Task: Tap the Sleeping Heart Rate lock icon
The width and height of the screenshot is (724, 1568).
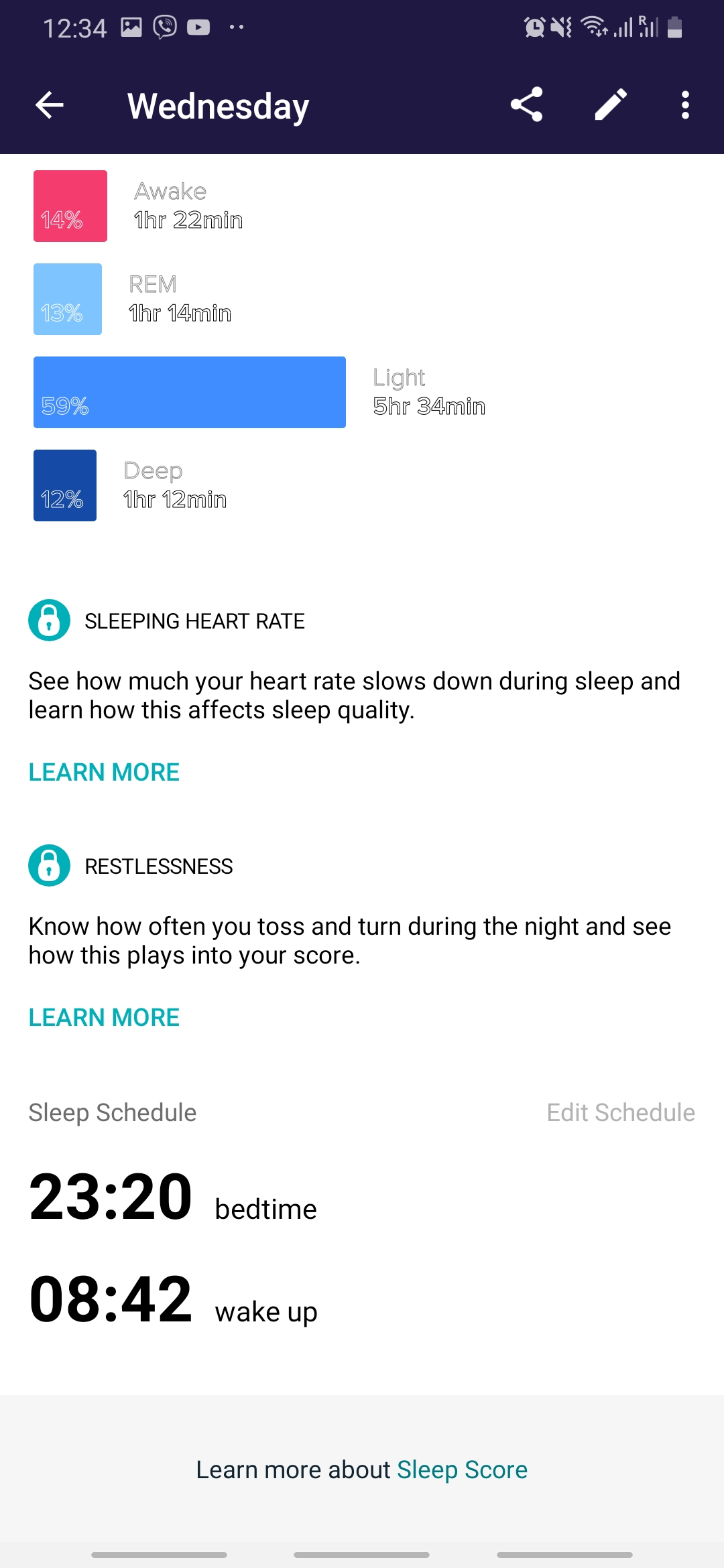Action: [x=49, y=620]
